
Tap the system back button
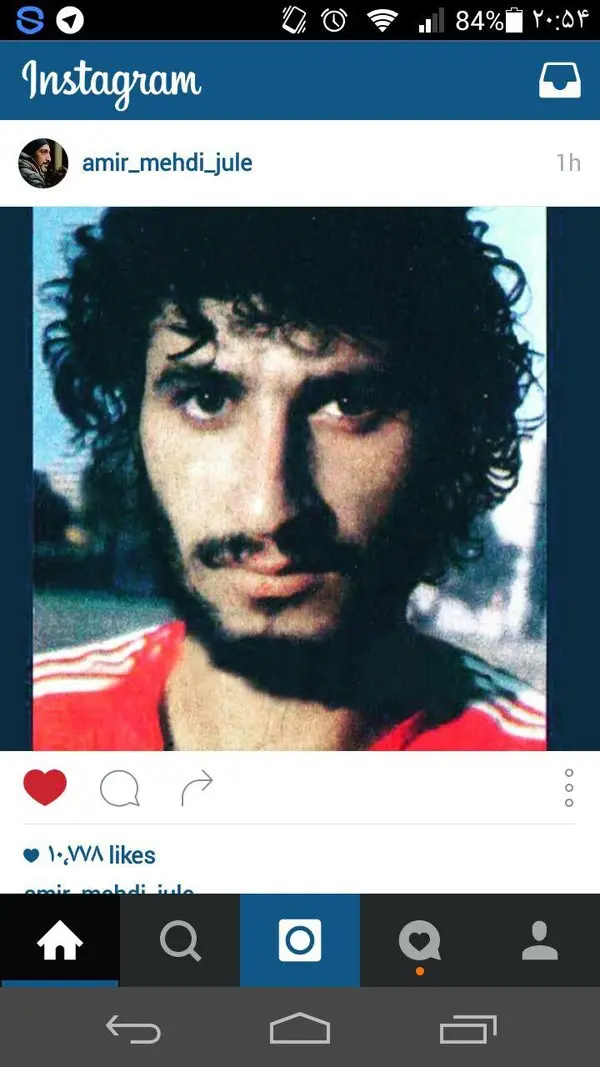point(133,1029)
